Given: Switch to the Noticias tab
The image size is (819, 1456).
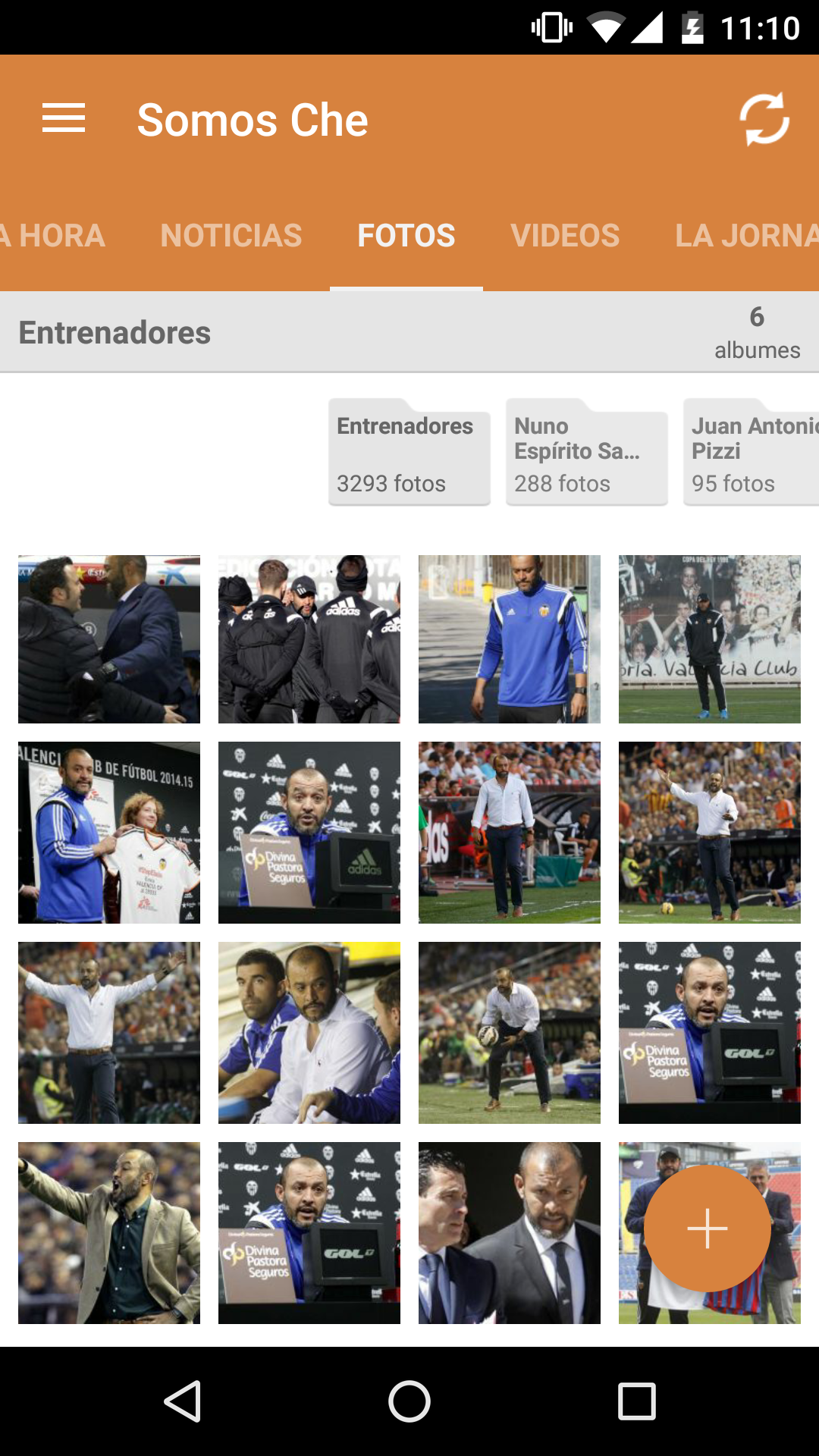Looking at the screenshot, I should point(231,236).
